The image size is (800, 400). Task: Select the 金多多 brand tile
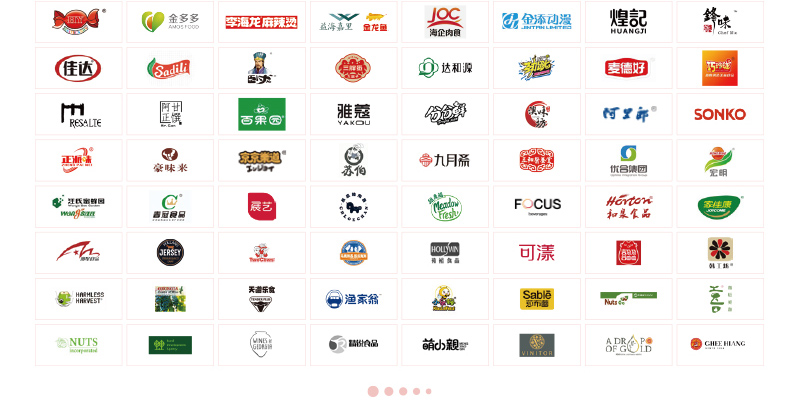(x=170, y=21)
